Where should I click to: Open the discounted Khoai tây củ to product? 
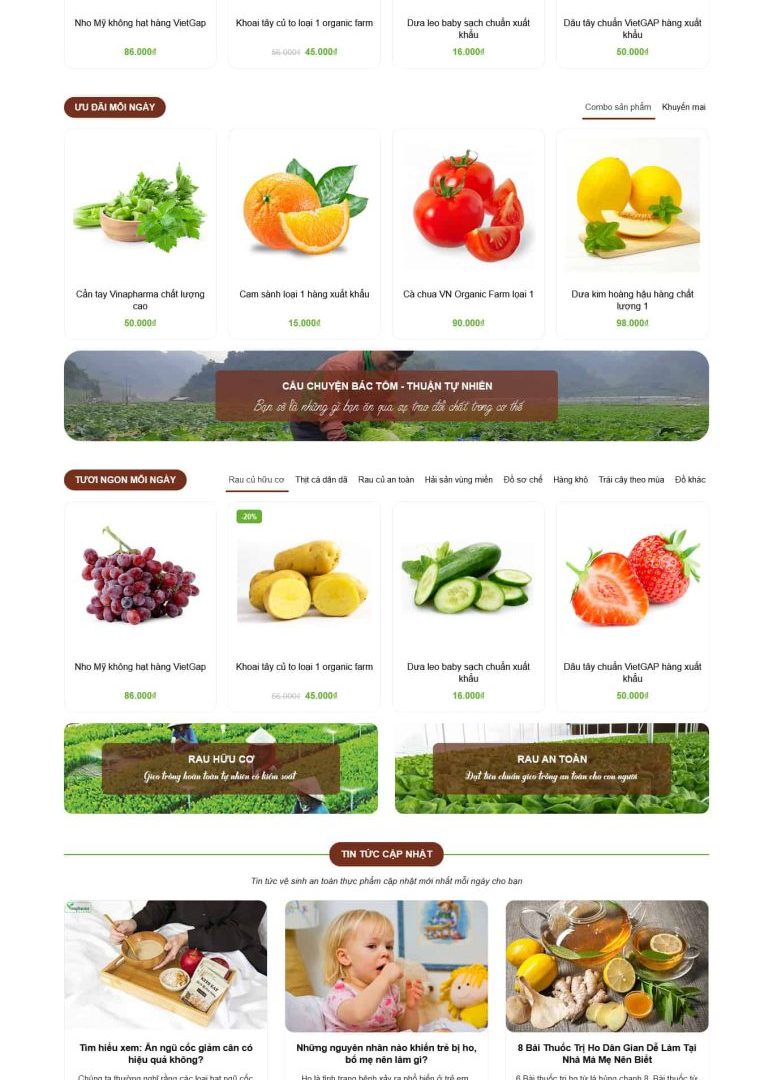pyautogui.click(x=304, y=600)
